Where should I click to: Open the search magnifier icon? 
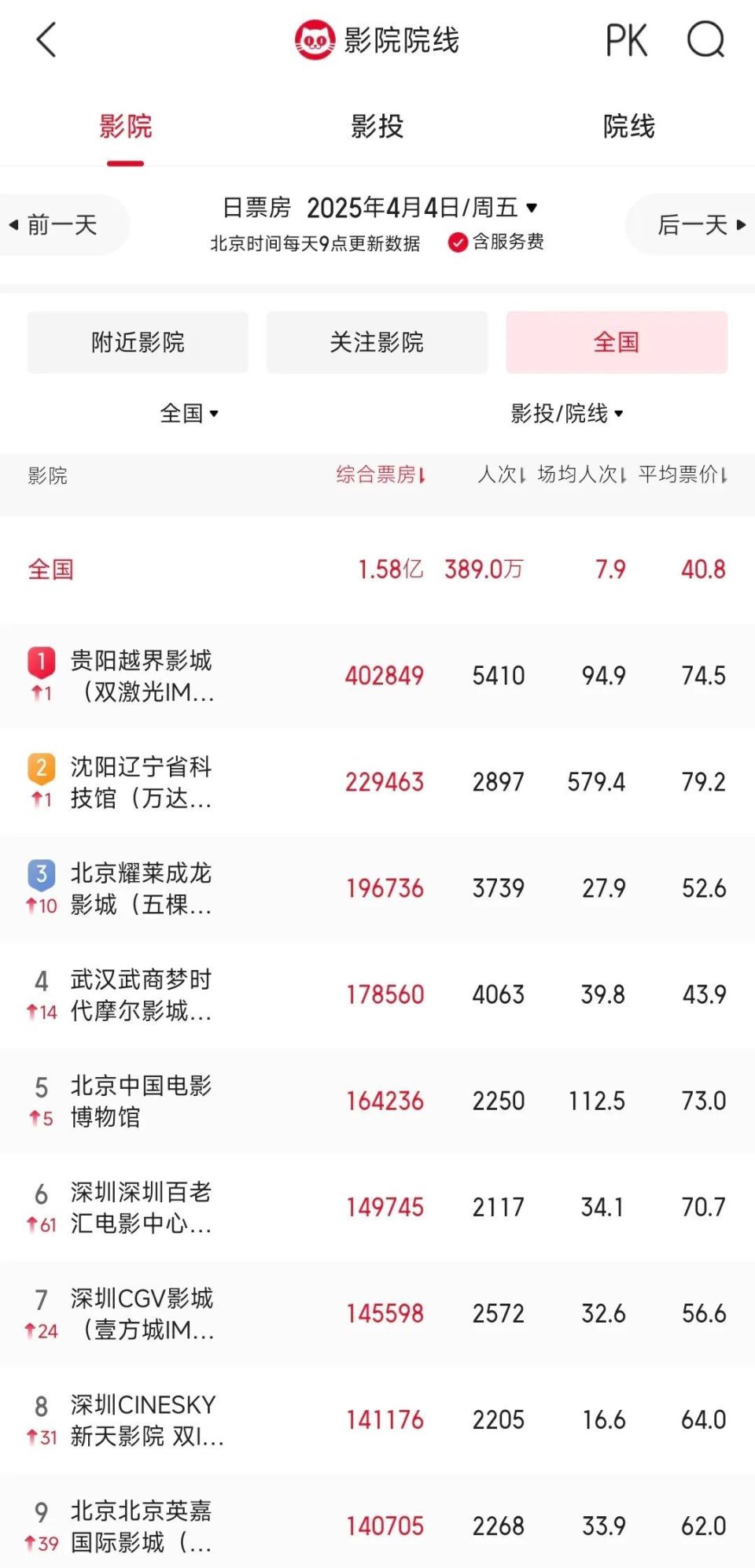[705, 40]
